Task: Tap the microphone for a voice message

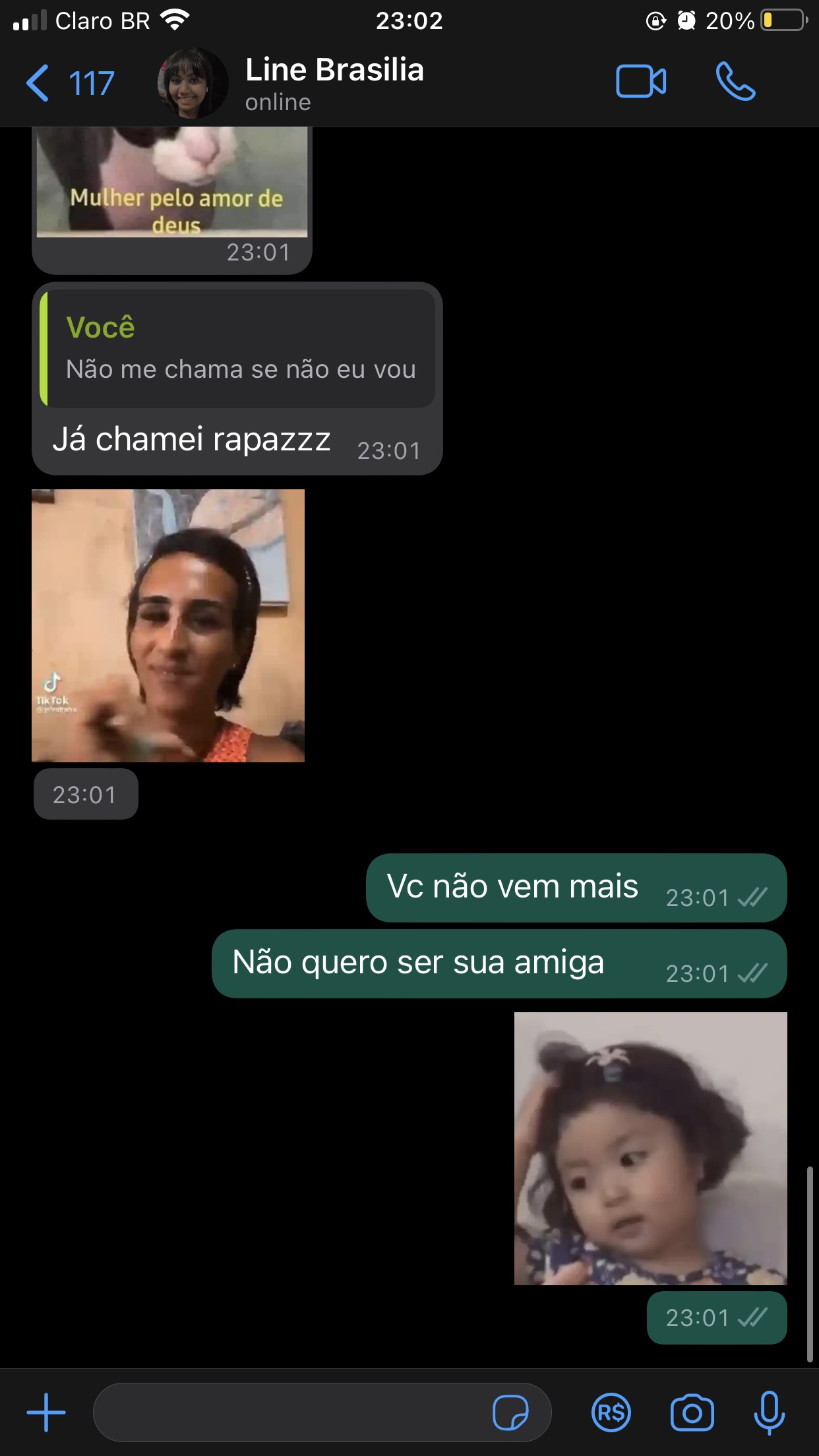Action: [769, 1412]
